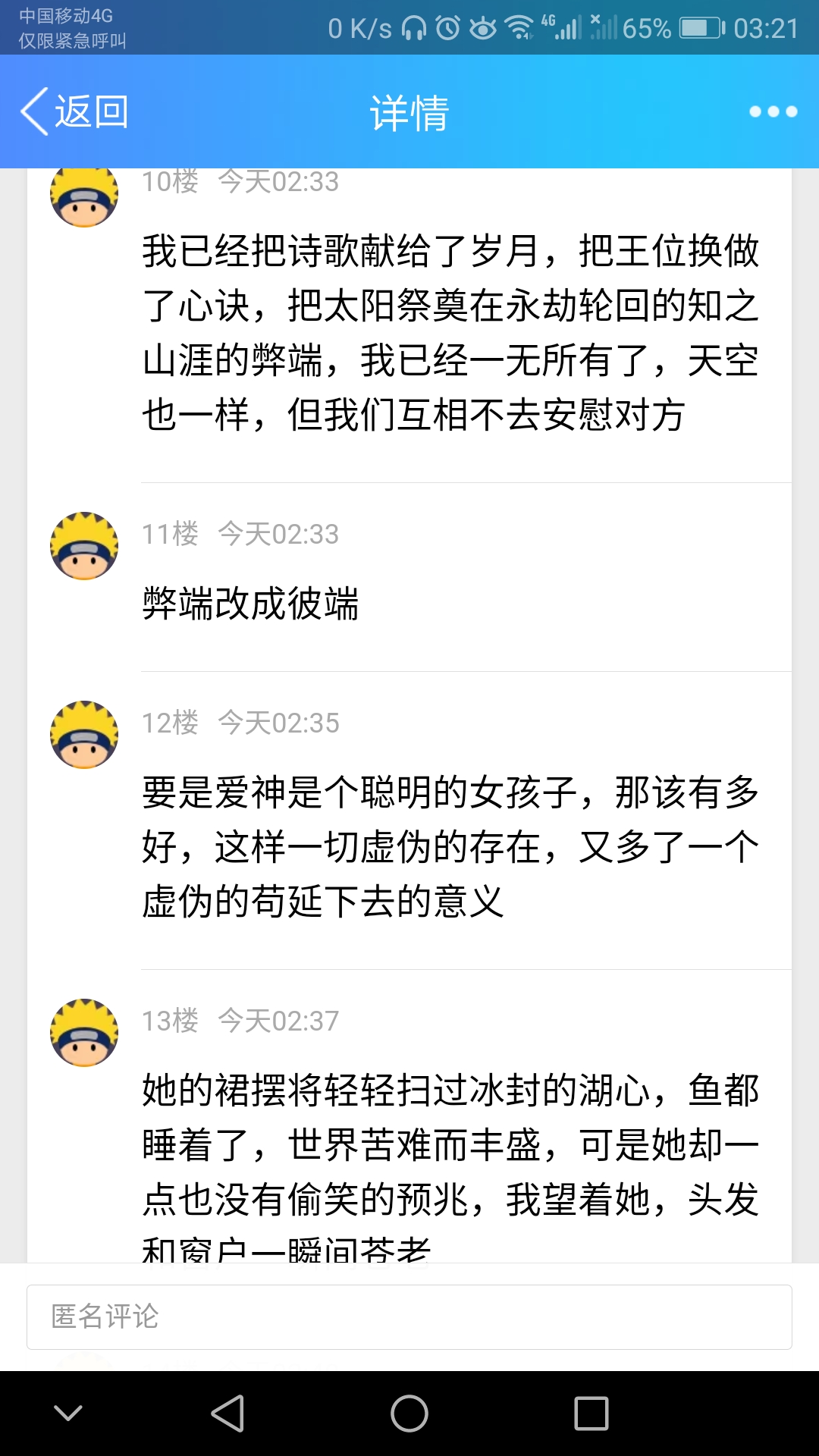Go to the system home screen
The height and width of the screenshot is (1456, 819).
[x=409, y=1413]
